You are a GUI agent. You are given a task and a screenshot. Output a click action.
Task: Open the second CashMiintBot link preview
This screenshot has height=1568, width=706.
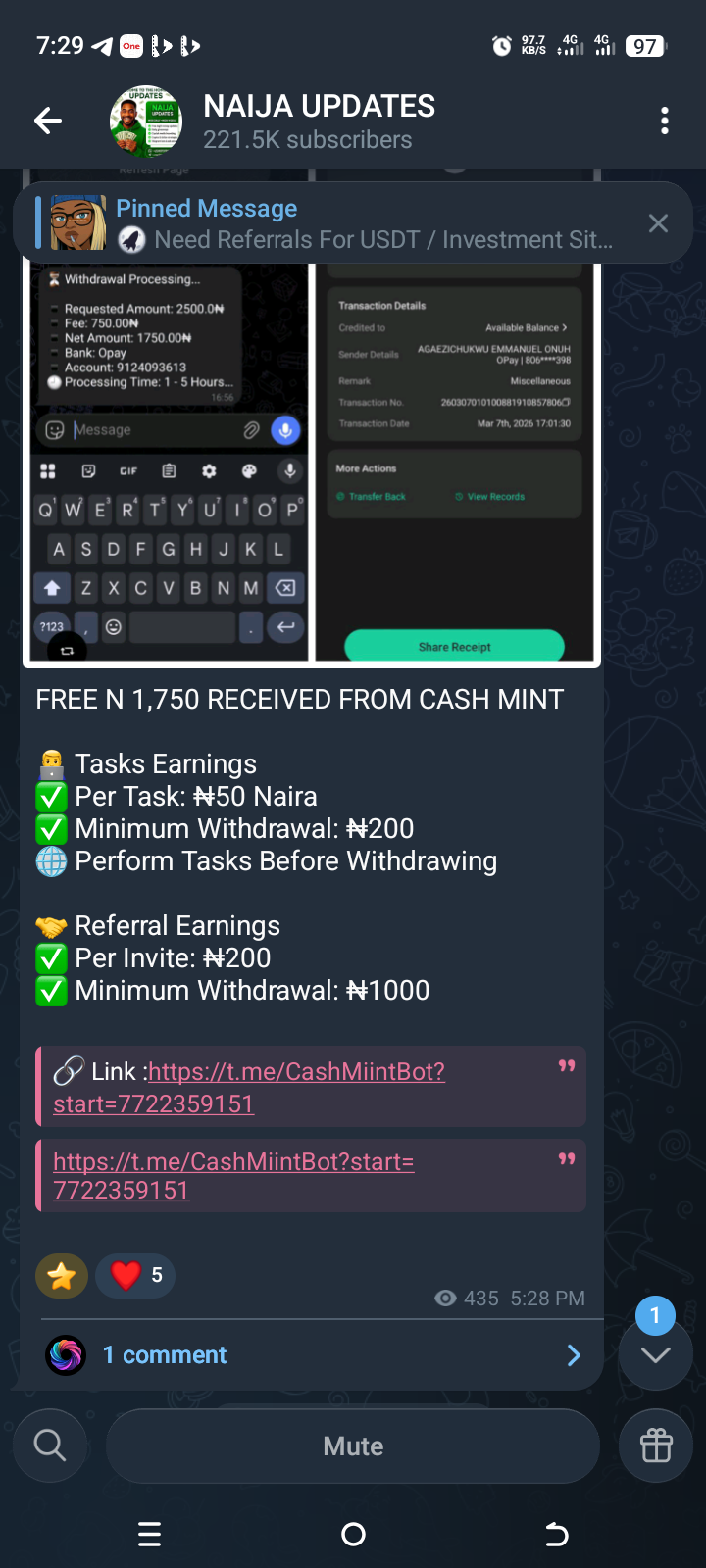click(233, 1175)
